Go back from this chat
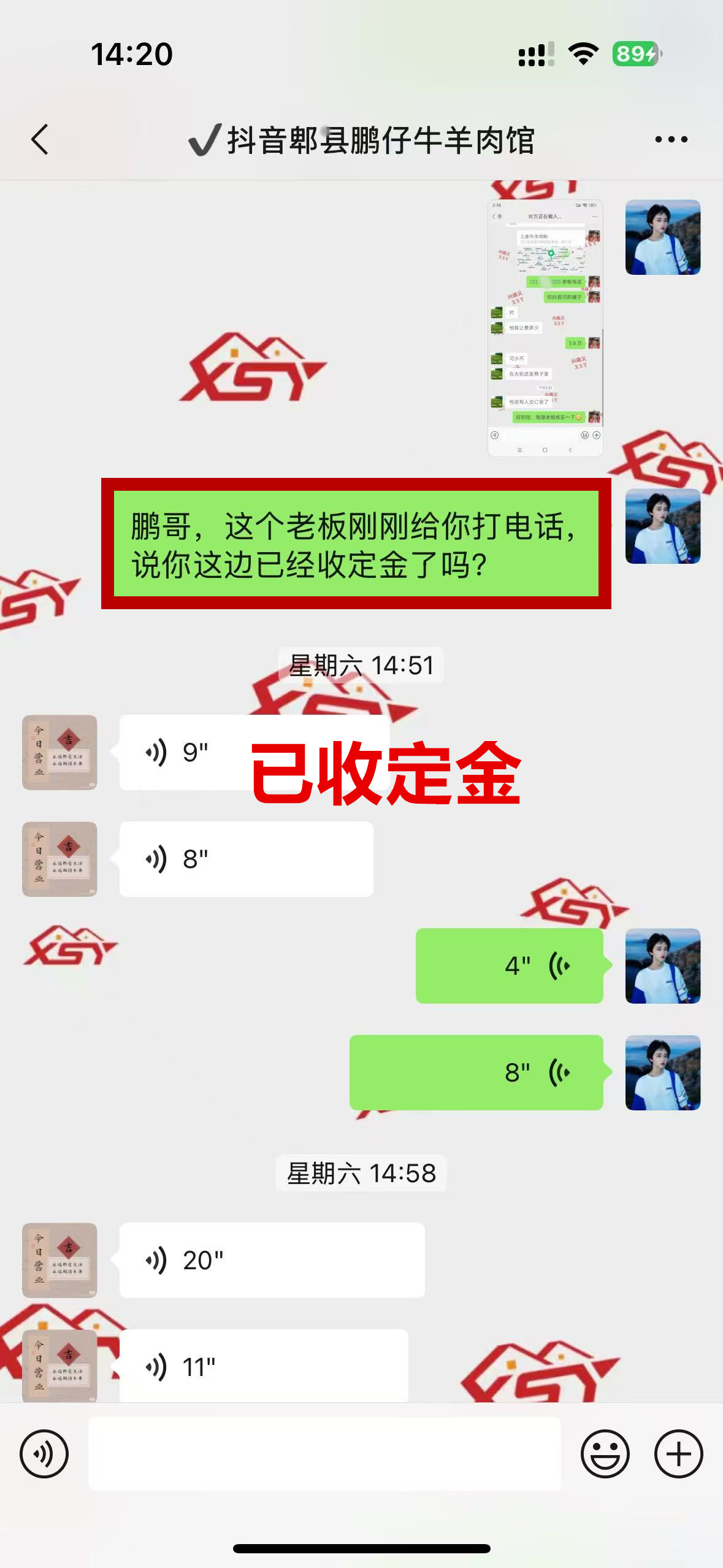 click(40, 140)
